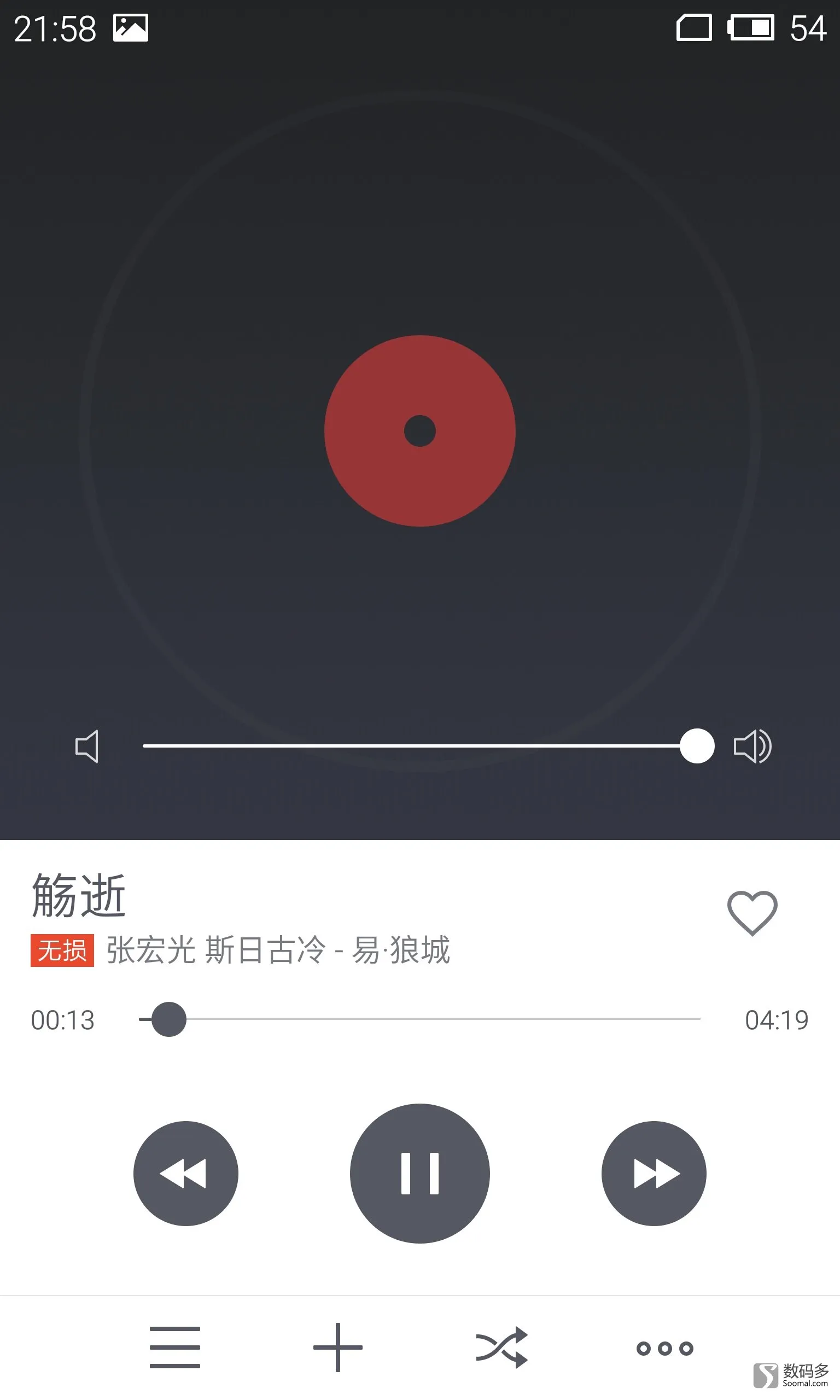Screen dimensions: 840x1400
Task: Toggle shuffle play mode
Action: pyautogui.click(x=502, y=1347)
